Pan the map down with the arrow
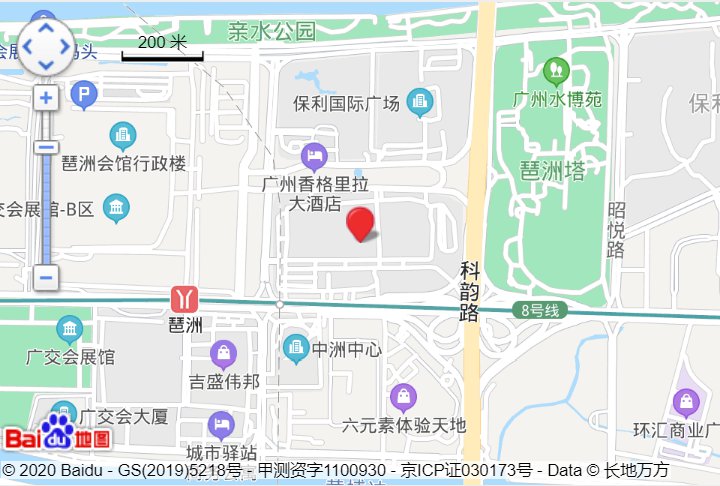Image resolution: width=720 pixels, height=486 pixels. point(46,64)
